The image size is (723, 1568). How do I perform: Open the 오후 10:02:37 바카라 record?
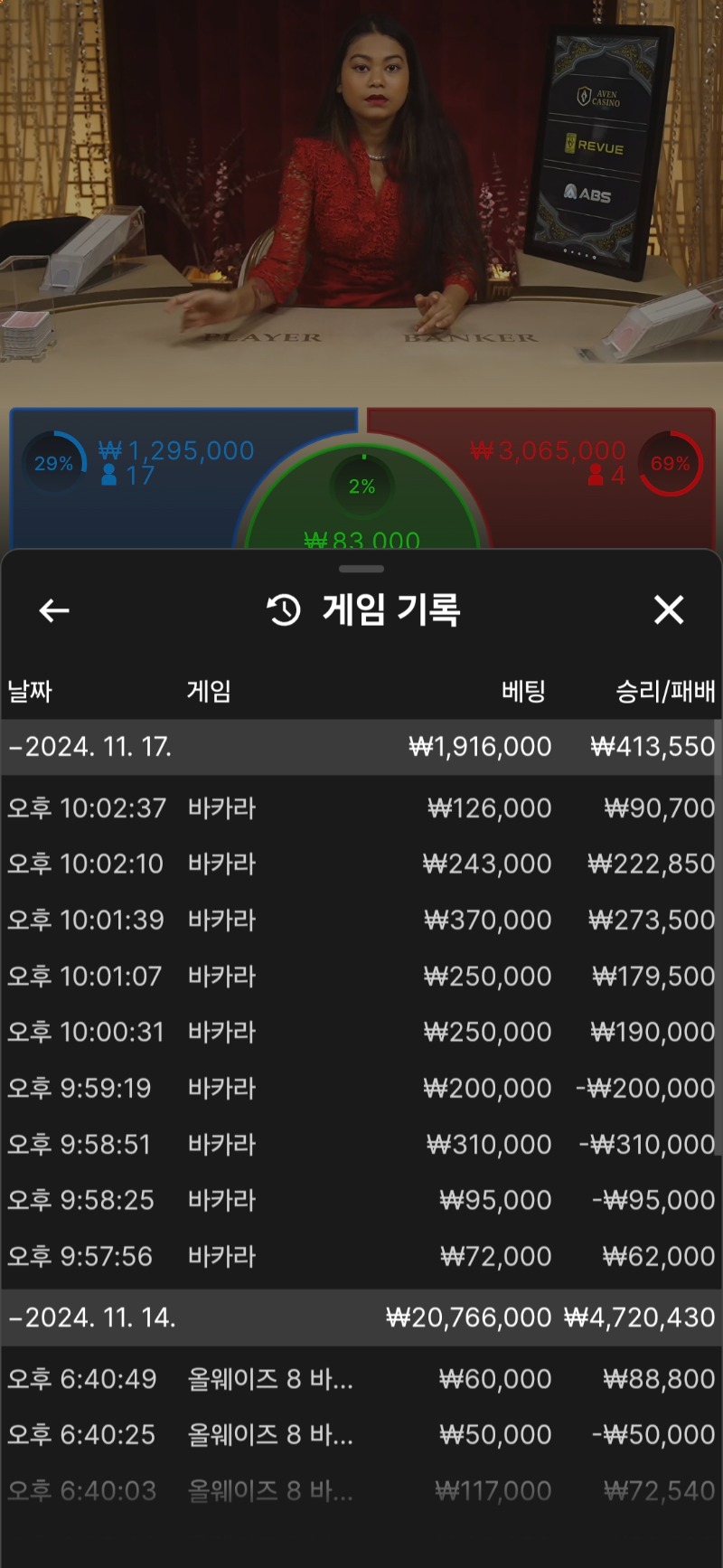(361, 808)
